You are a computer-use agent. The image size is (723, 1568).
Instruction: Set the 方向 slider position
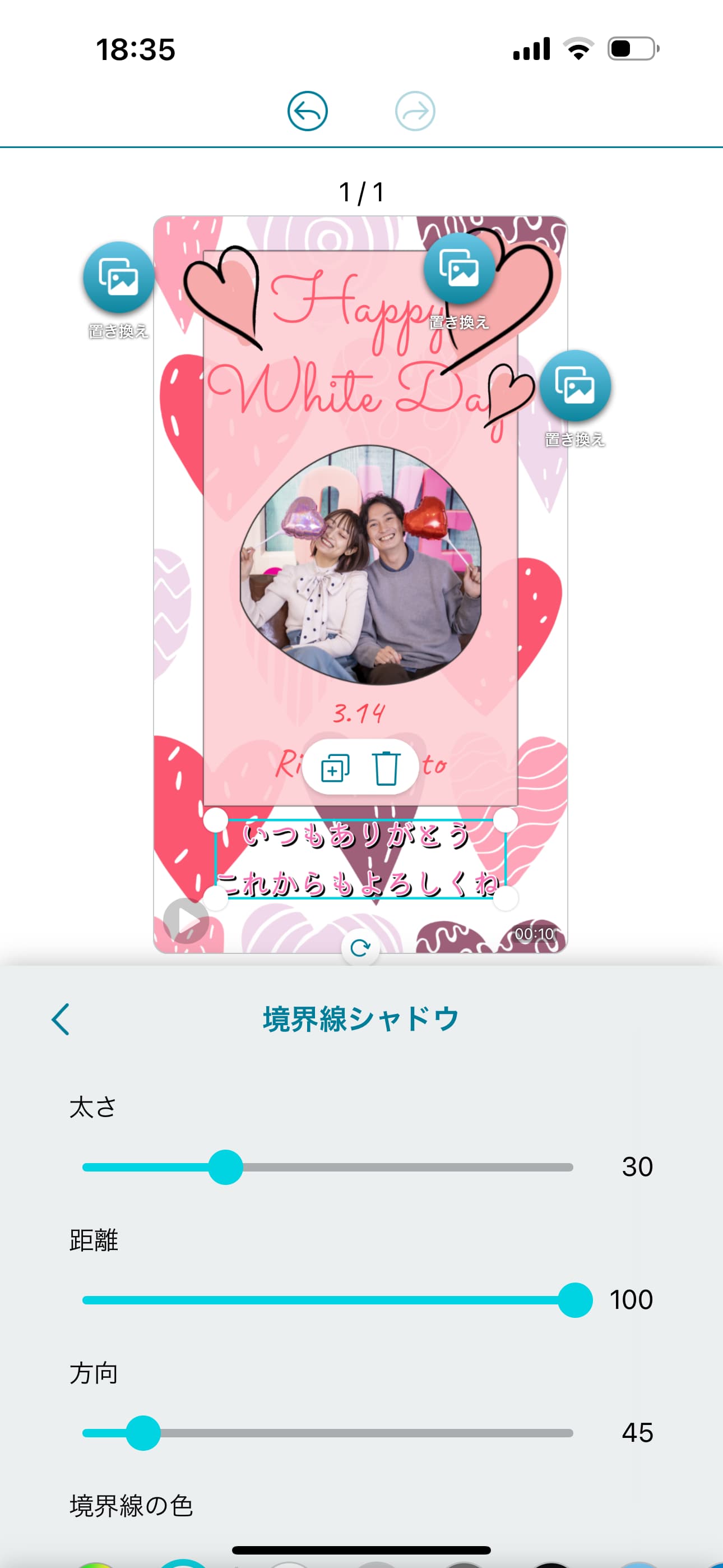(143, 1432)
